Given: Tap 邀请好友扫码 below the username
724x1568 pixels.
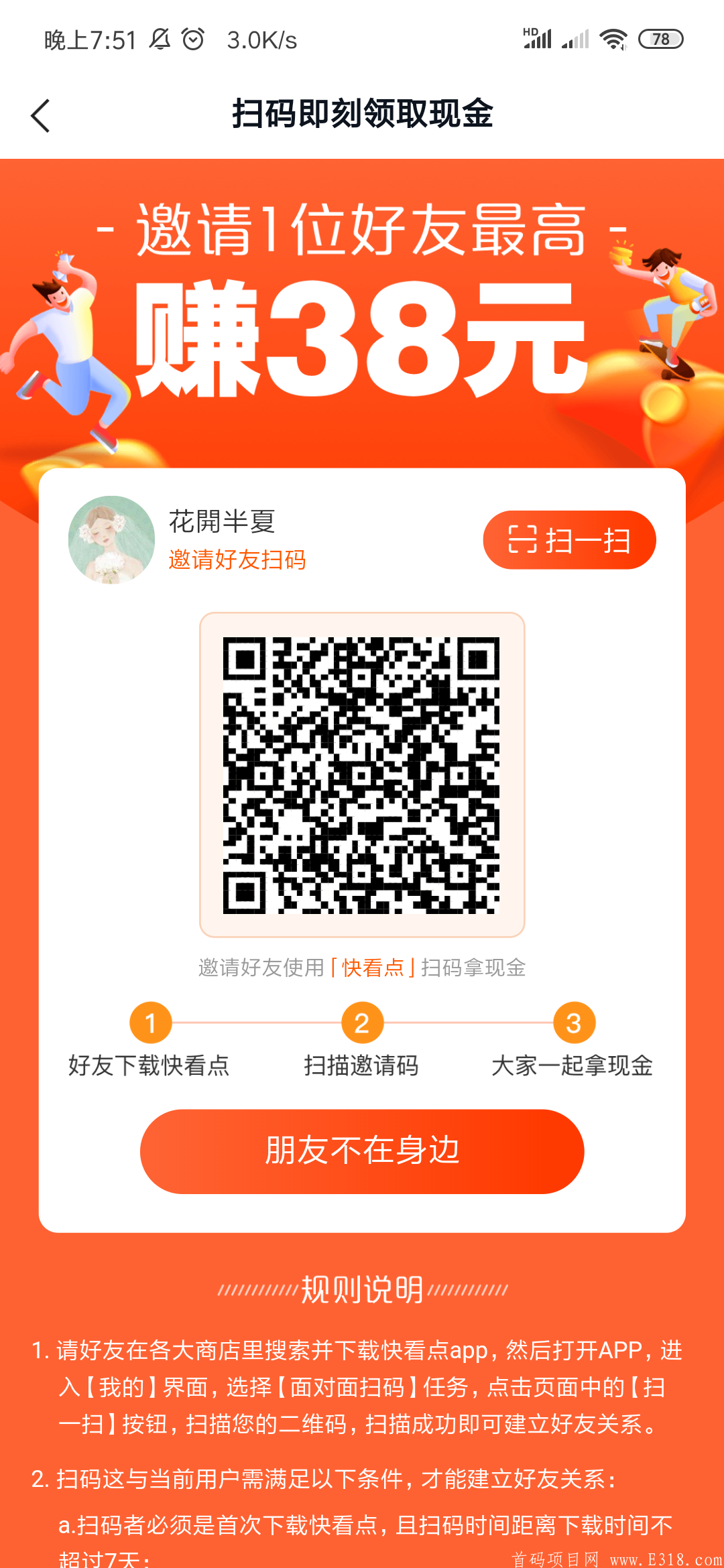Looking at the screenshot, I should tap(236, 561).
